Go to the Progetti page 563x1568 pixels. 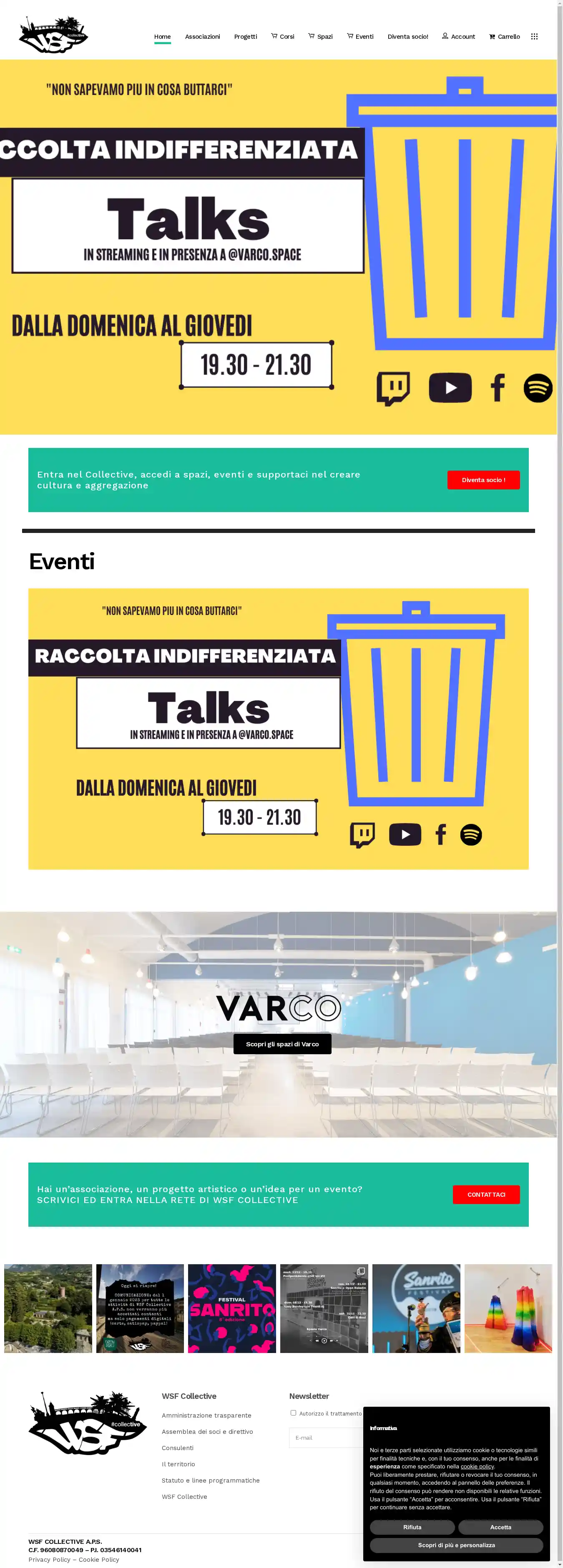click(x=246, y=37)
